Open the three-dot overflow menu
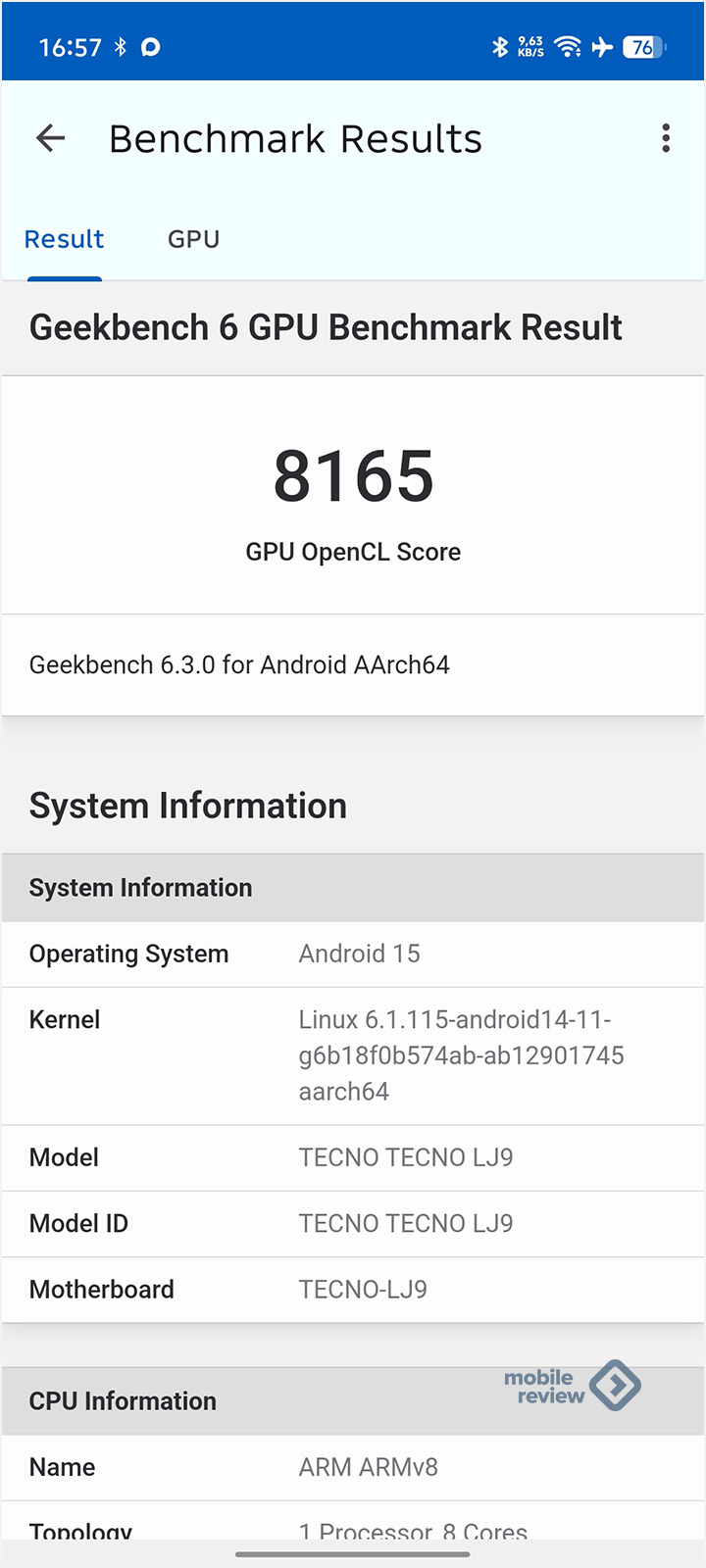 click(666, 138)
